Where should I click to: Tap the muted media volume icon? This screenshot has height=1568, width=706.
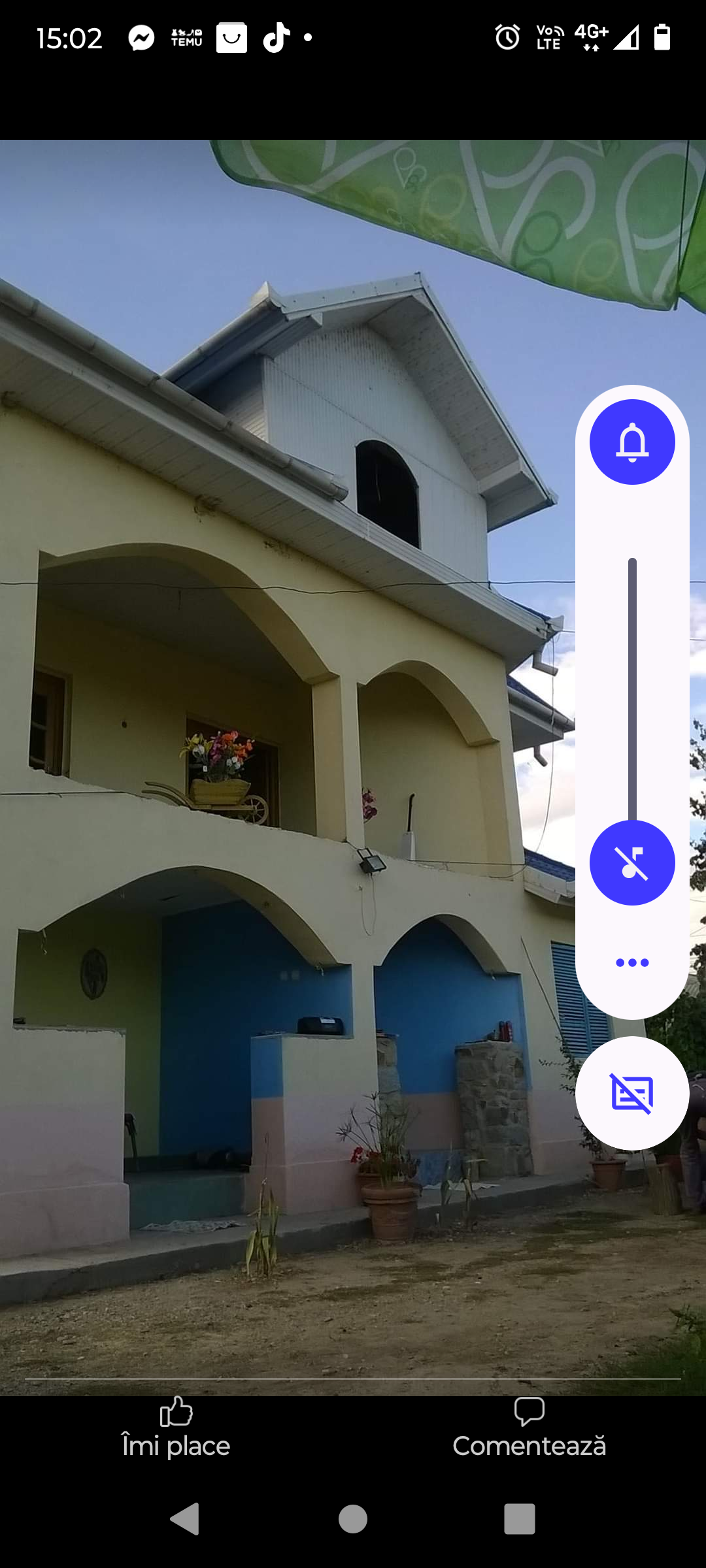632,862
